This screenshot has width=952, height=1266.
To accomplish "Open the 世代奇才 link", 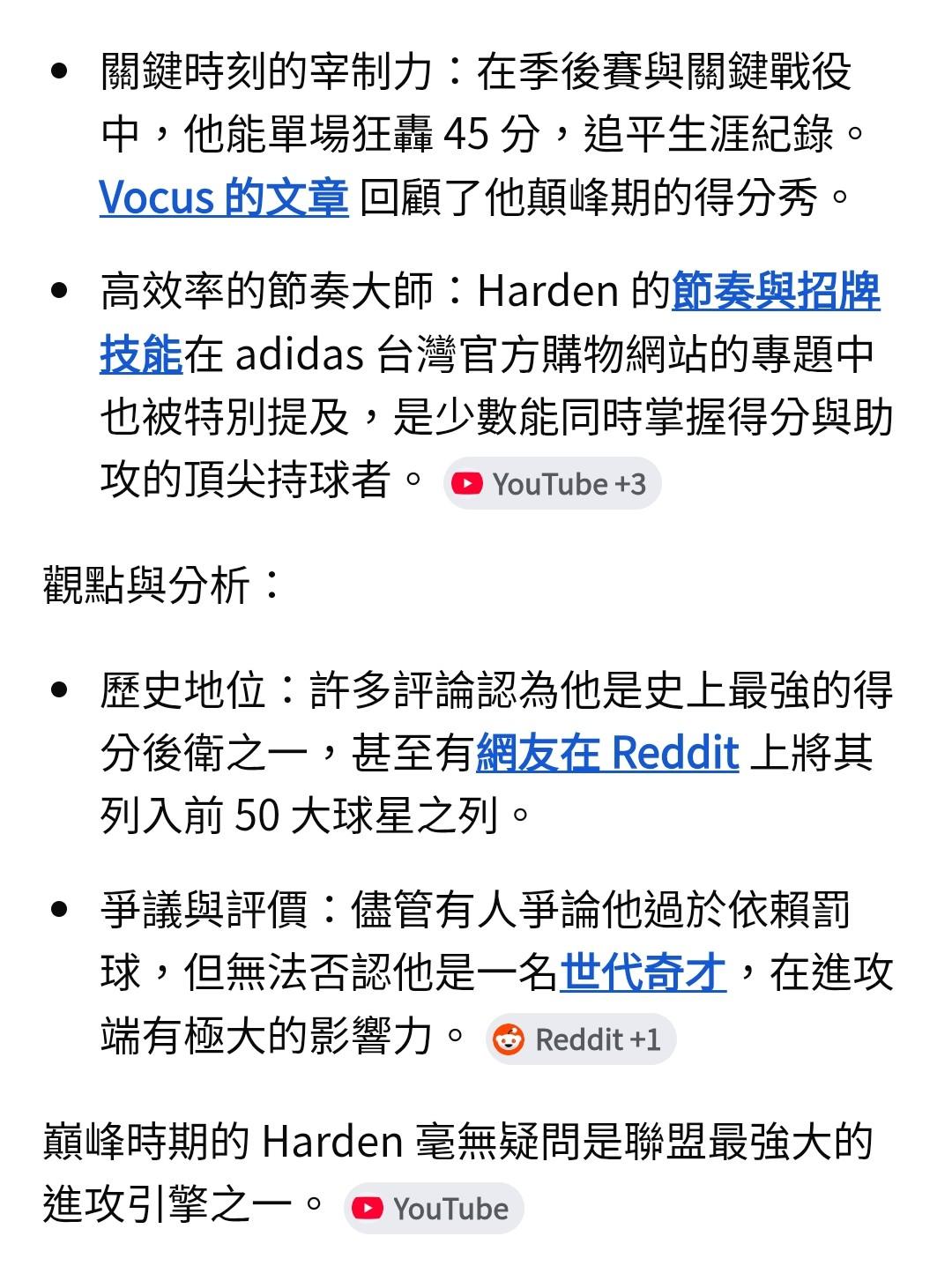I will point(643,974).
